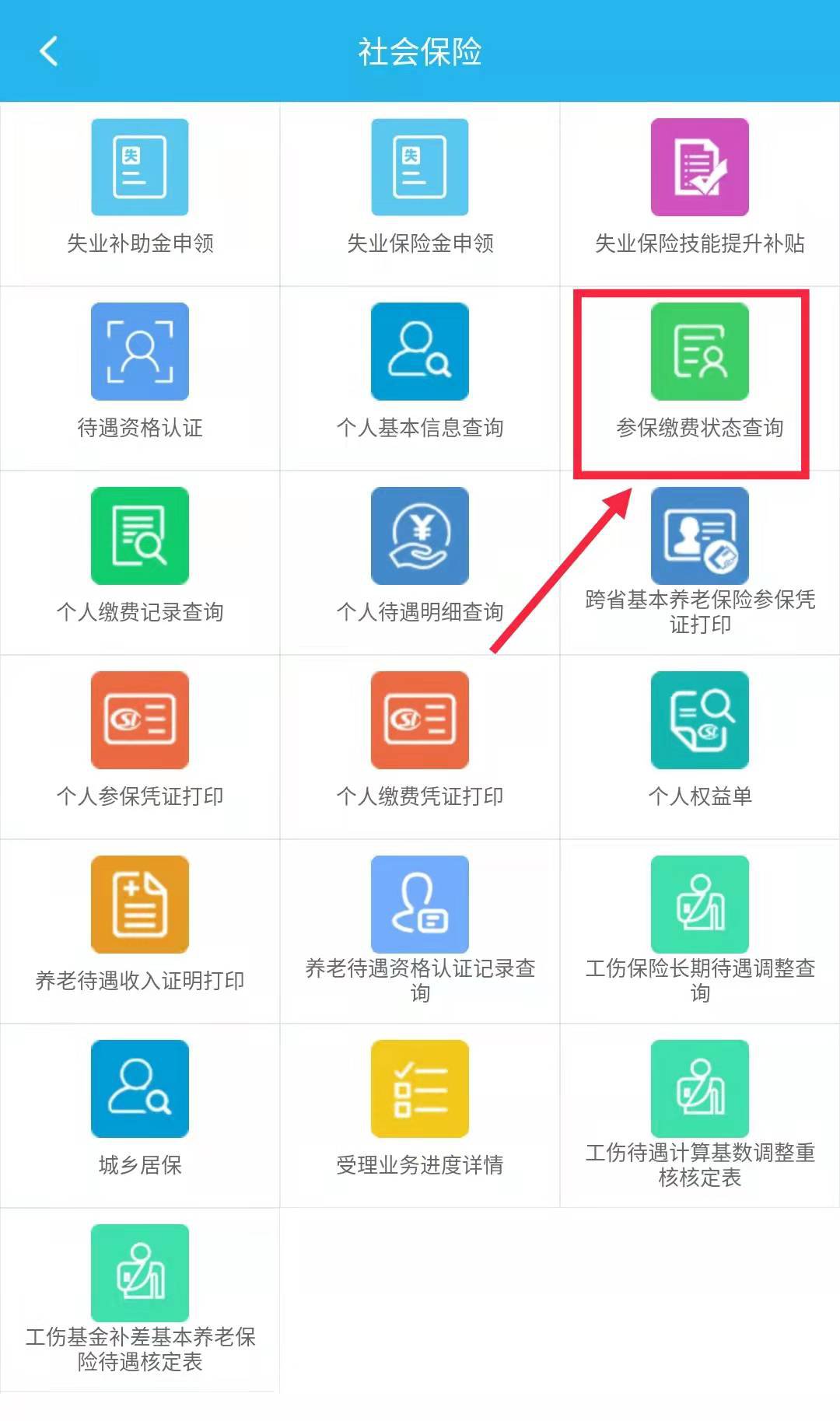Tap 个人基本信息查询

(420, 352)
